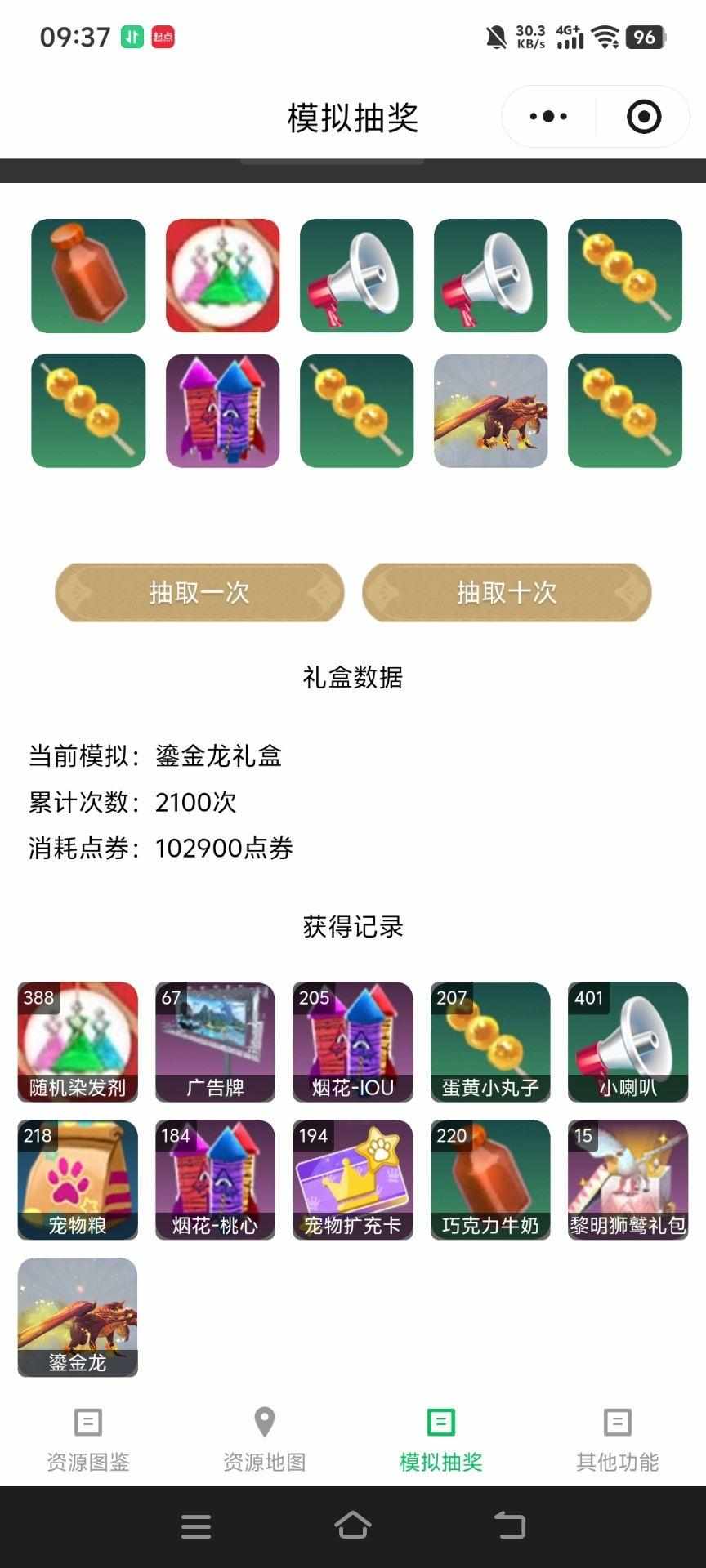Open the 蛋黄小丸子 record tile
706x1568 pixels.
pyautogui.click(x=490, y=1042)
